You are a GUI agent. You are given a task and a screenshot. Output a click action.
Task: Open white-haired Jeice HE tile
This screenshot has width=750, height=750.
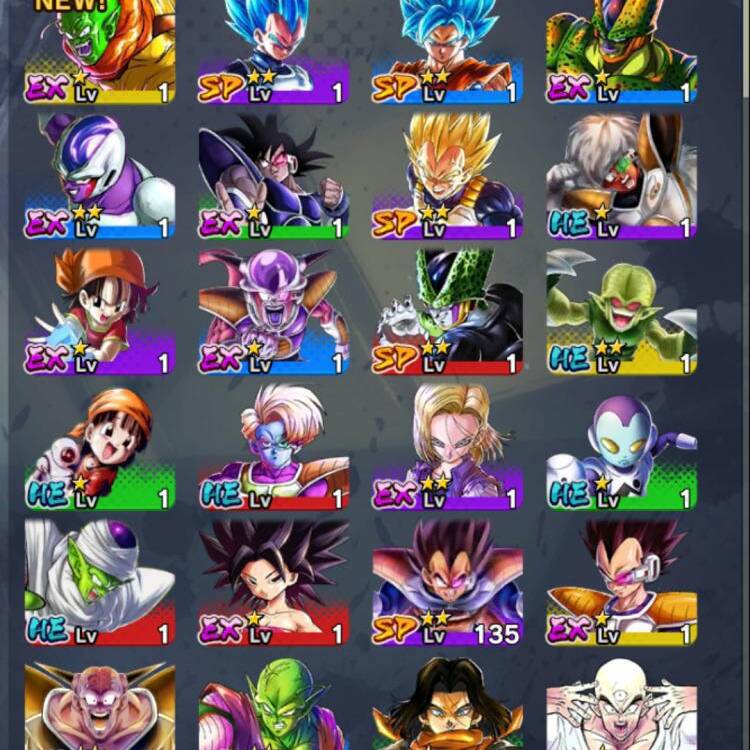[621, 175]
